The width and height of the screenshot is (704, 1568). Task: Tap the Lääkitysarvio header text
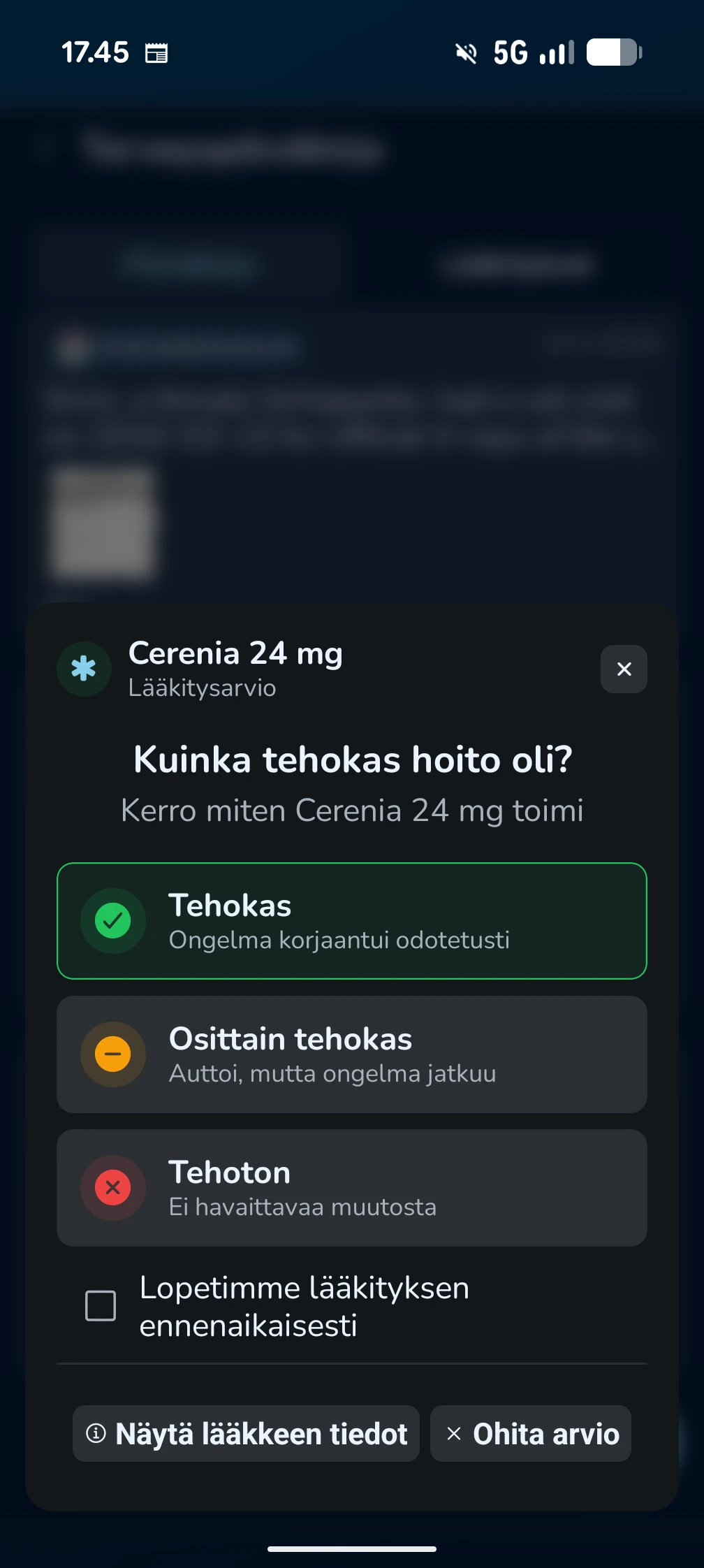(203, 688)
